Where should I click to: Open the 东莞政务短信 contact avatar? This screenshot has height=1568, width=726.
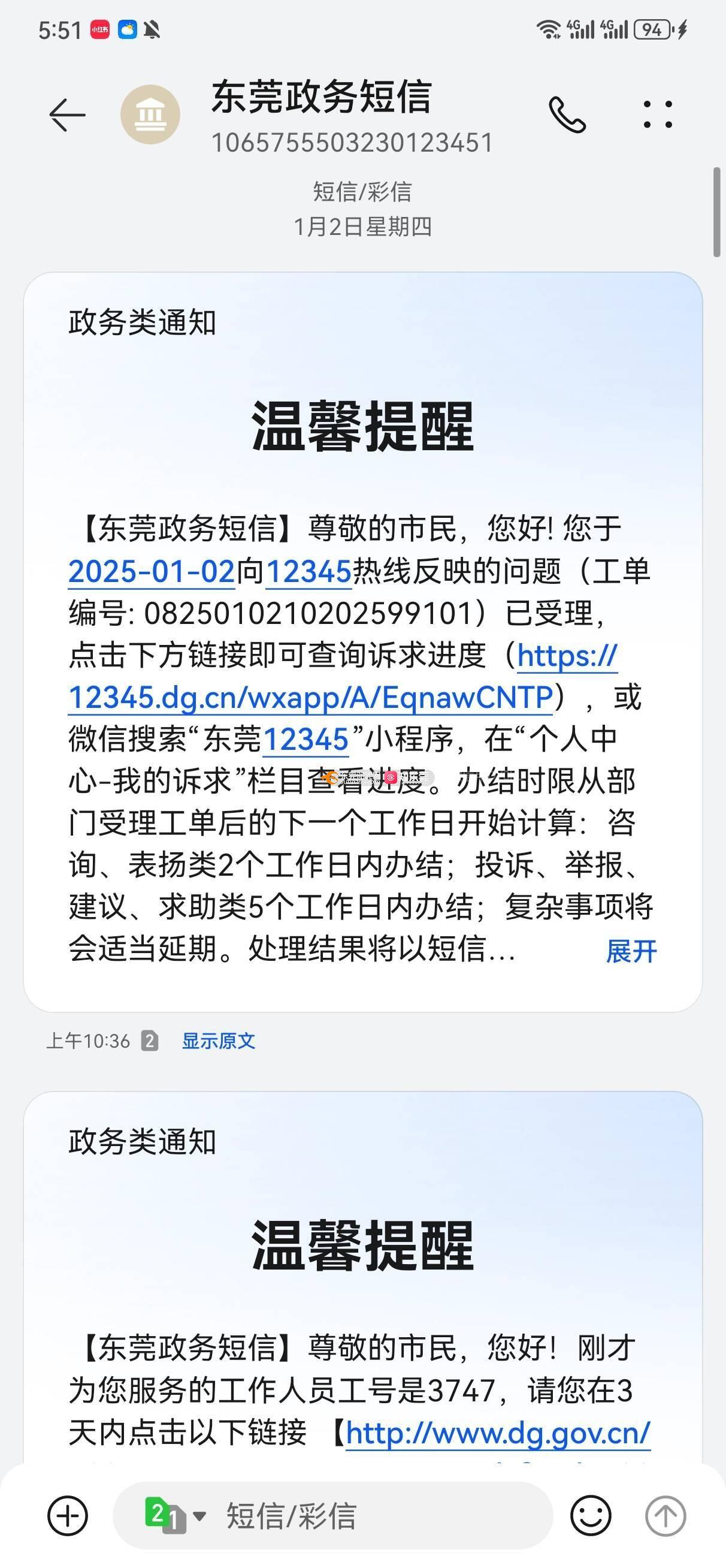click(150, 114)
